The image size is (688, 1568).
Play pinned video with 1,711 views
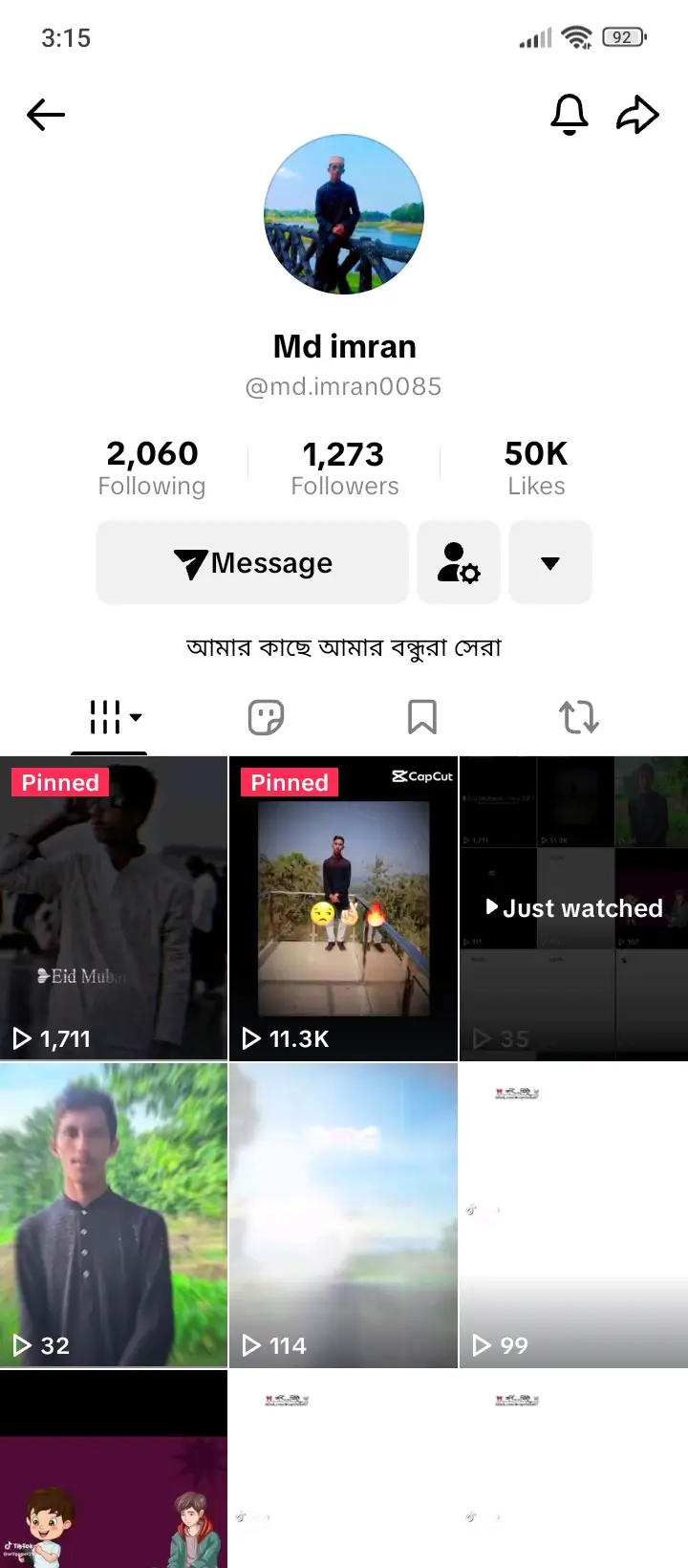(114, 908)
